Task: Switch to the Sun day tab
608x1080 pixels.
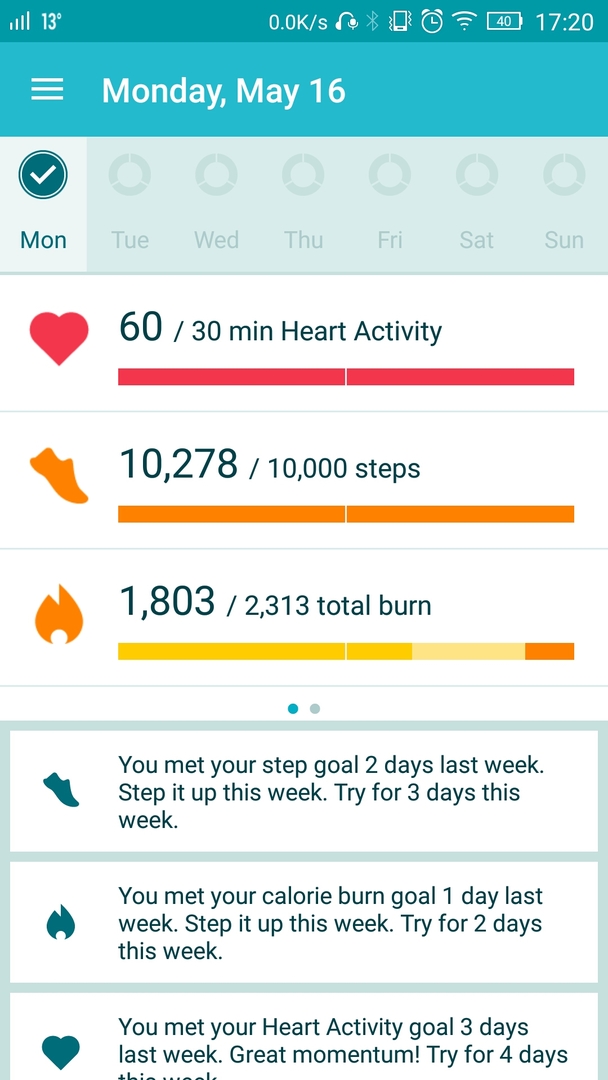Action: tap(564, 204)
